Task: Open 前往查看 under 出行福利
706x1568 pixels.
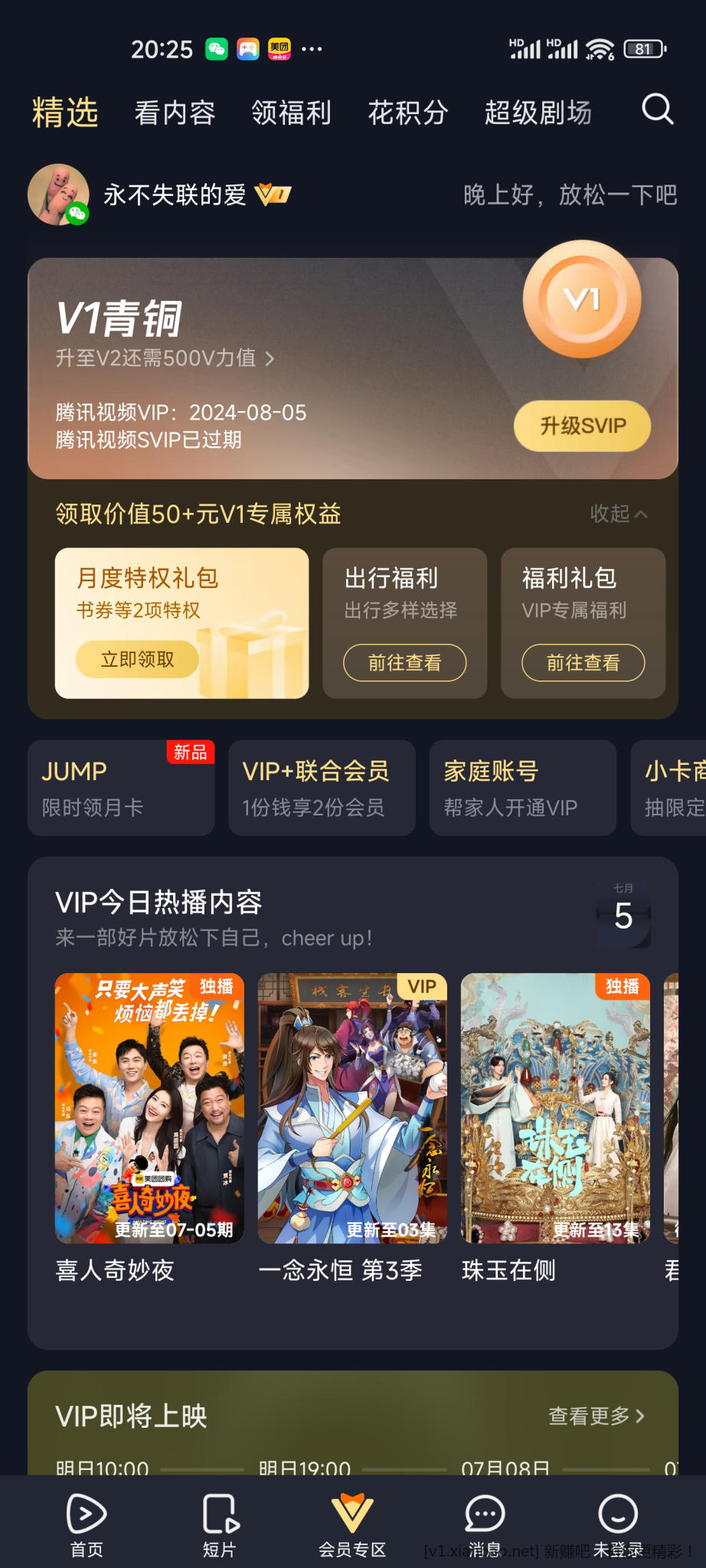Action: click(x=404, y=663)
